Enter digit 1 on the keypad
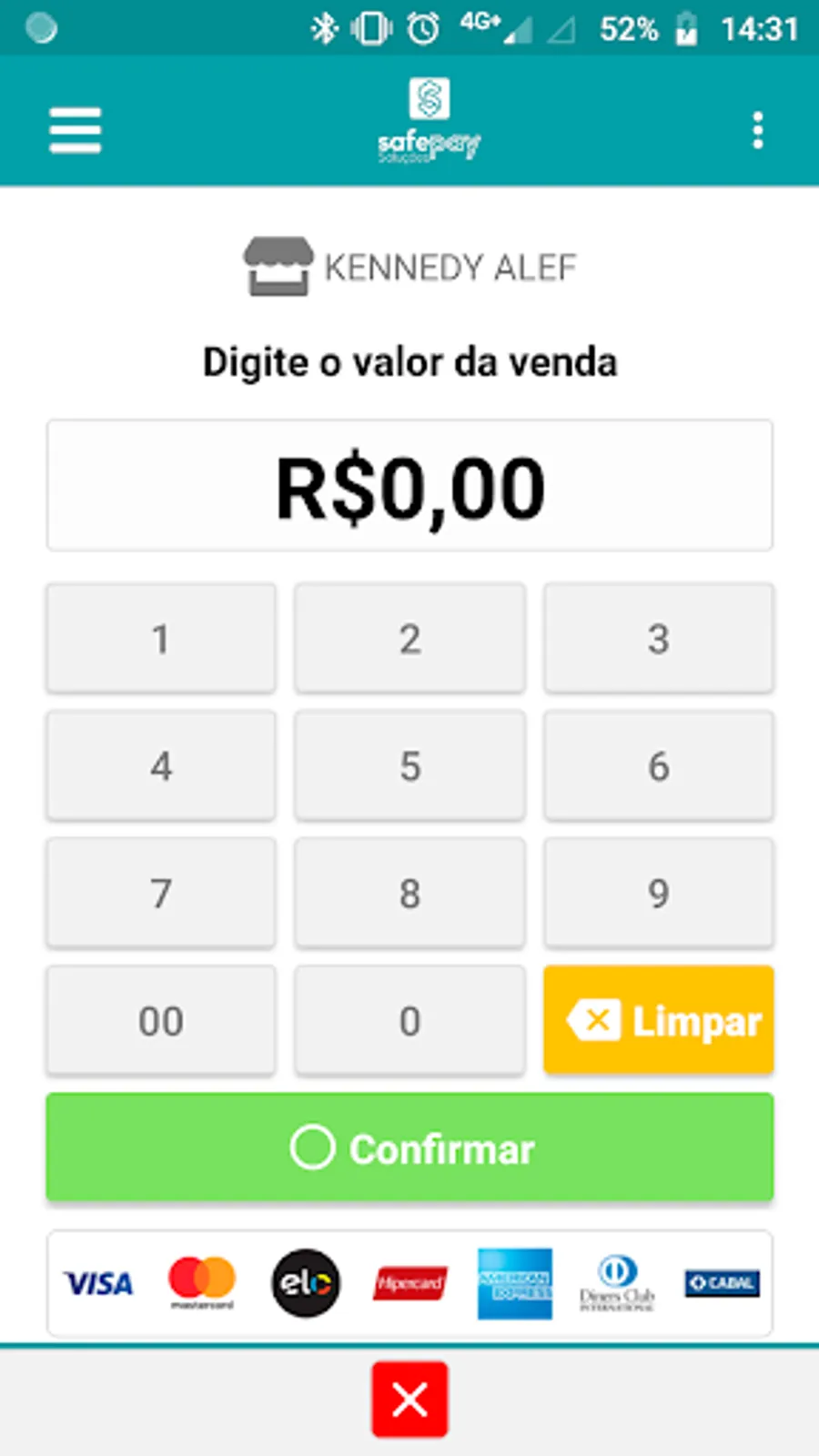Viewport: 819px width, 1456px height. pos(161,639)
